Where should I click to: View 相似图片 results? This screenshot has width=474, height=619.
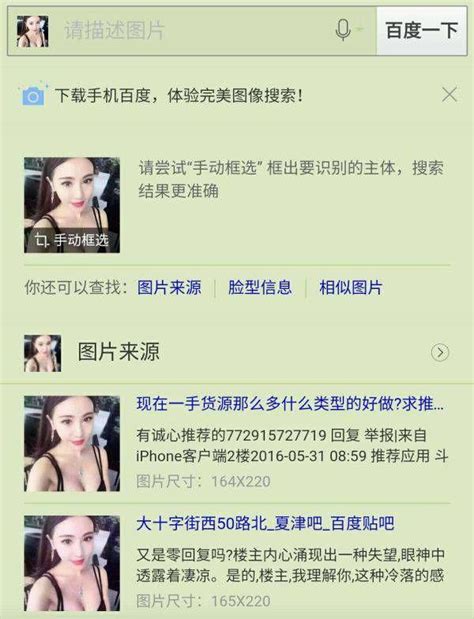pos(351,287)
